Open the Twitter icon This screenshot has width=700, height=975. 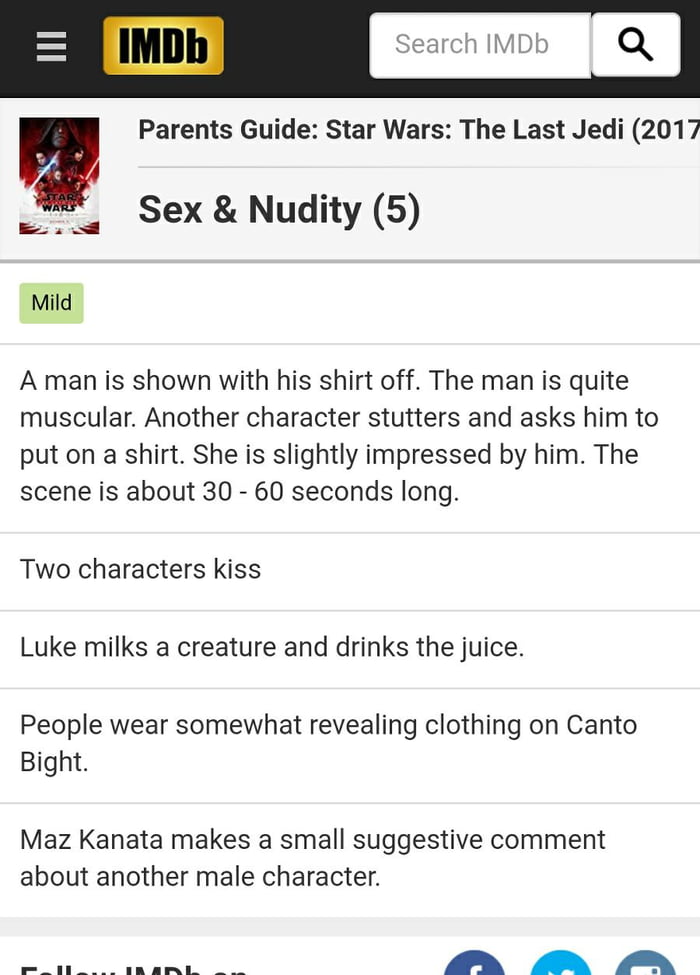(x=560, y=966)
